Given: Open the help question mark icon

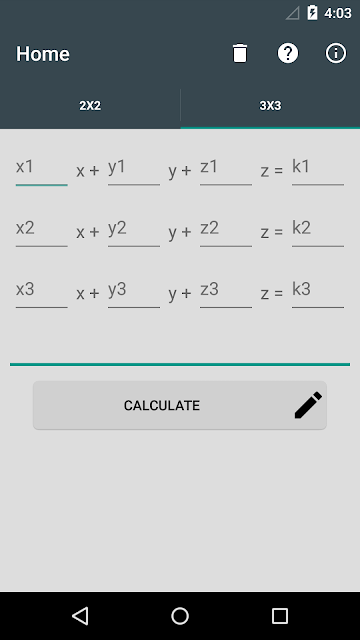Looking at the screenshot, I should [x=288, y=53].
